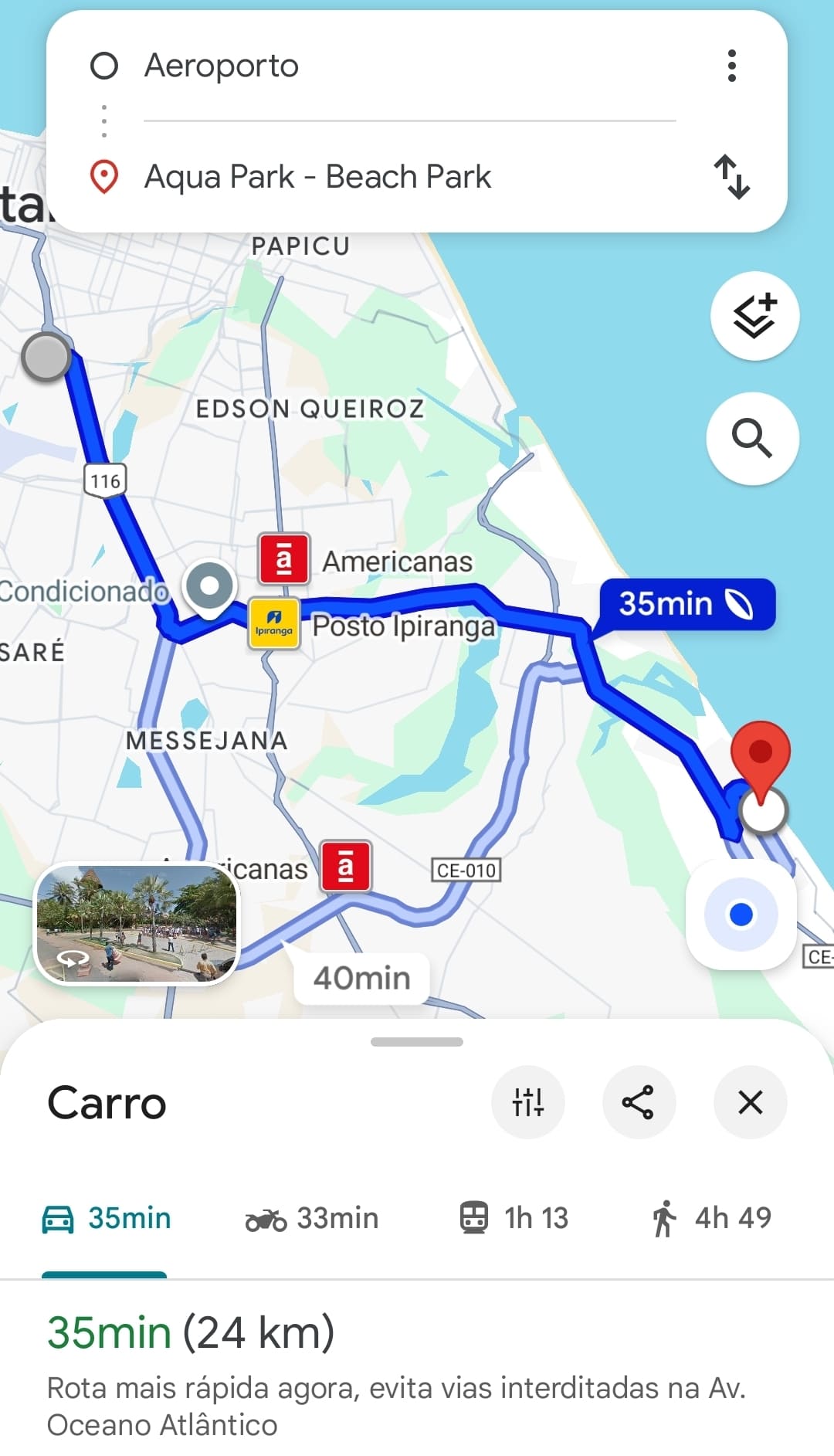
Task: Open the Street View preview thumbnail
Action: click(139, 925)
